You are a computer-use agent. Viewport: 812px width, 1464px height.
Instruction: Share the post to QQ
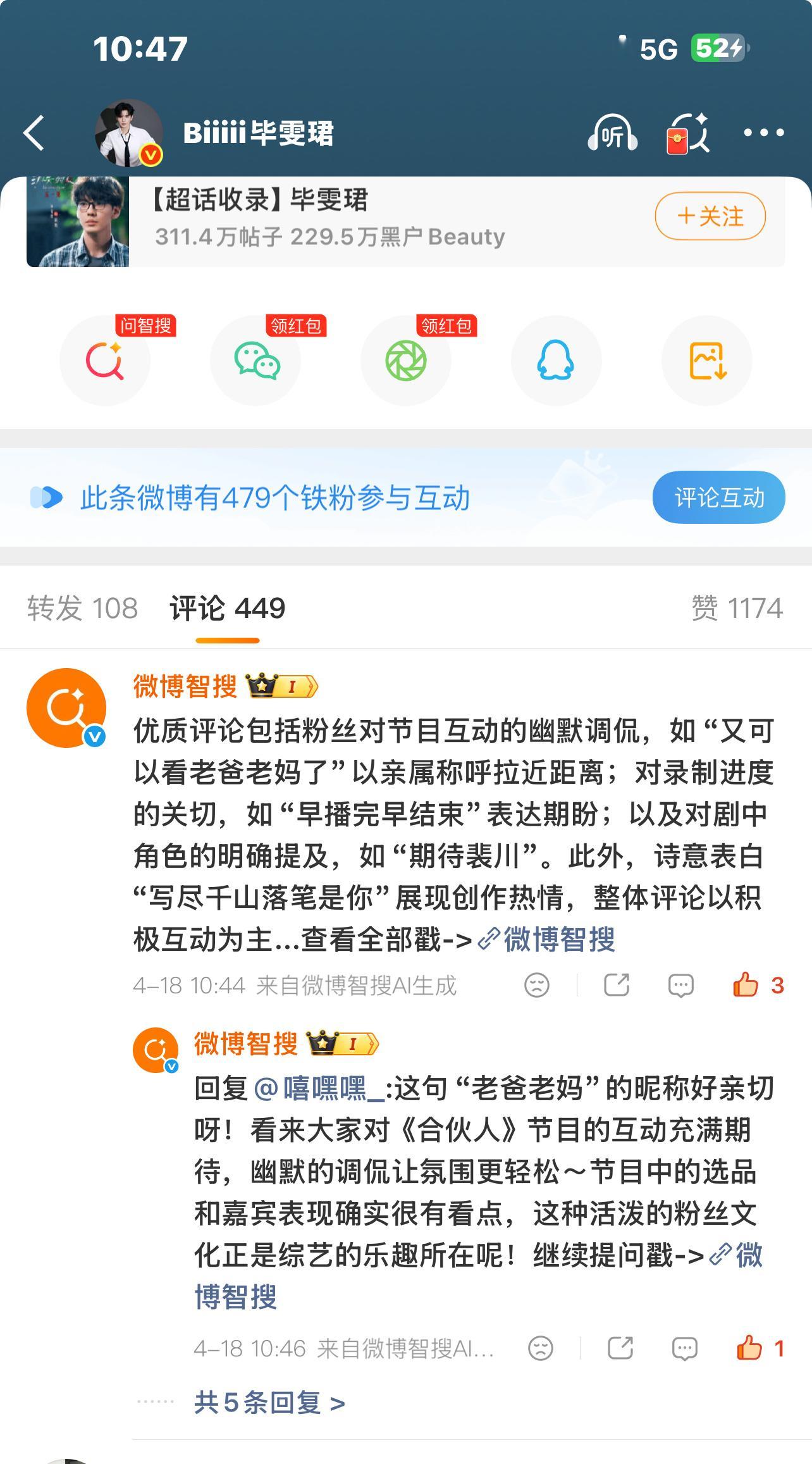coord(557,361)
